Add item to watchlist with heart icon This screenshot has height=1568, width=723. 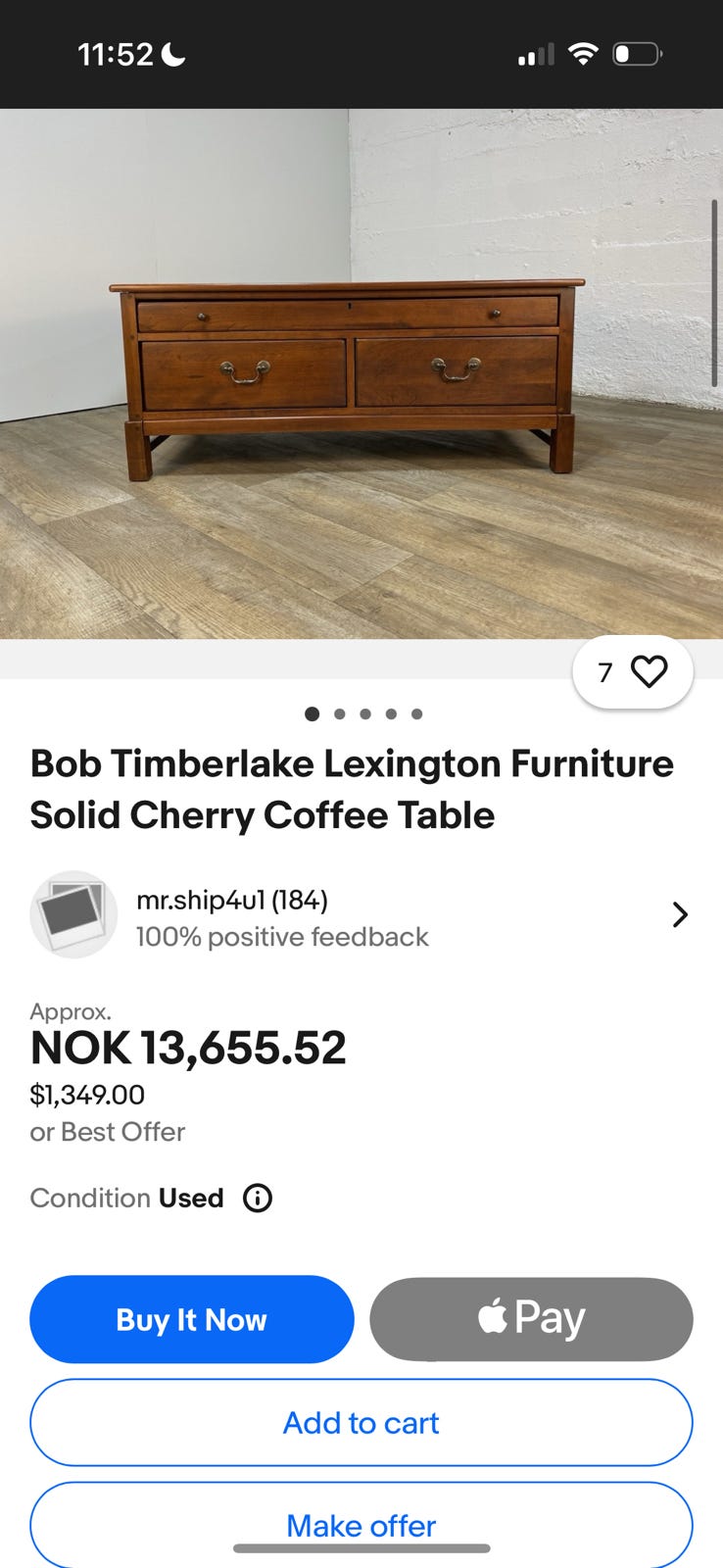tap(648, 671)
